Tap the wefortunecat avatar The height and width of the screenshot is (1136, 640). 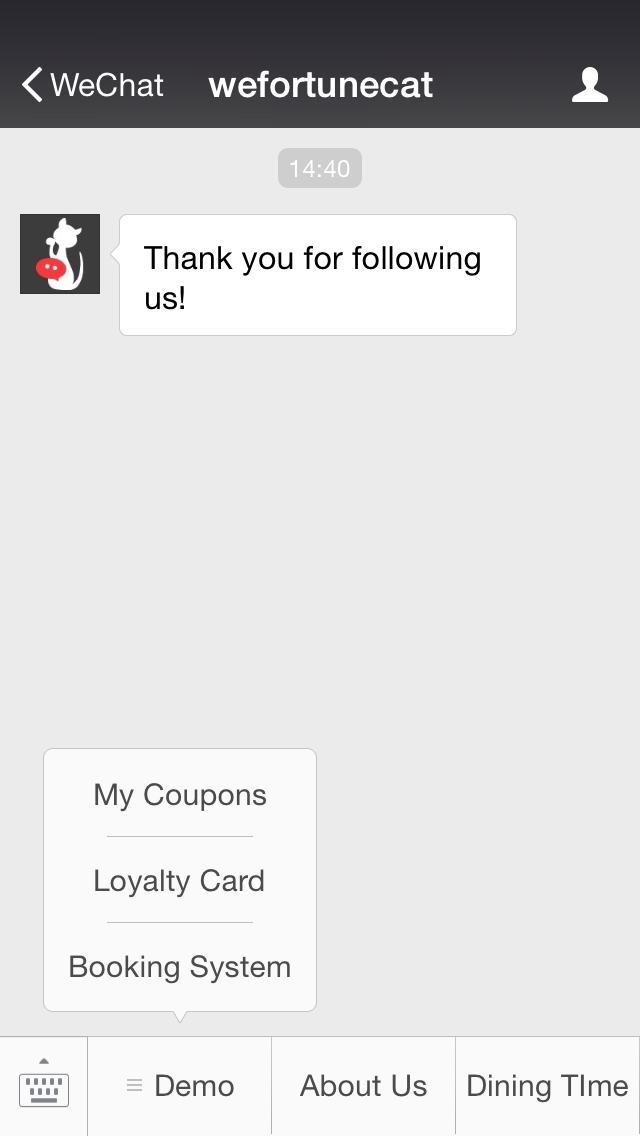60,254
